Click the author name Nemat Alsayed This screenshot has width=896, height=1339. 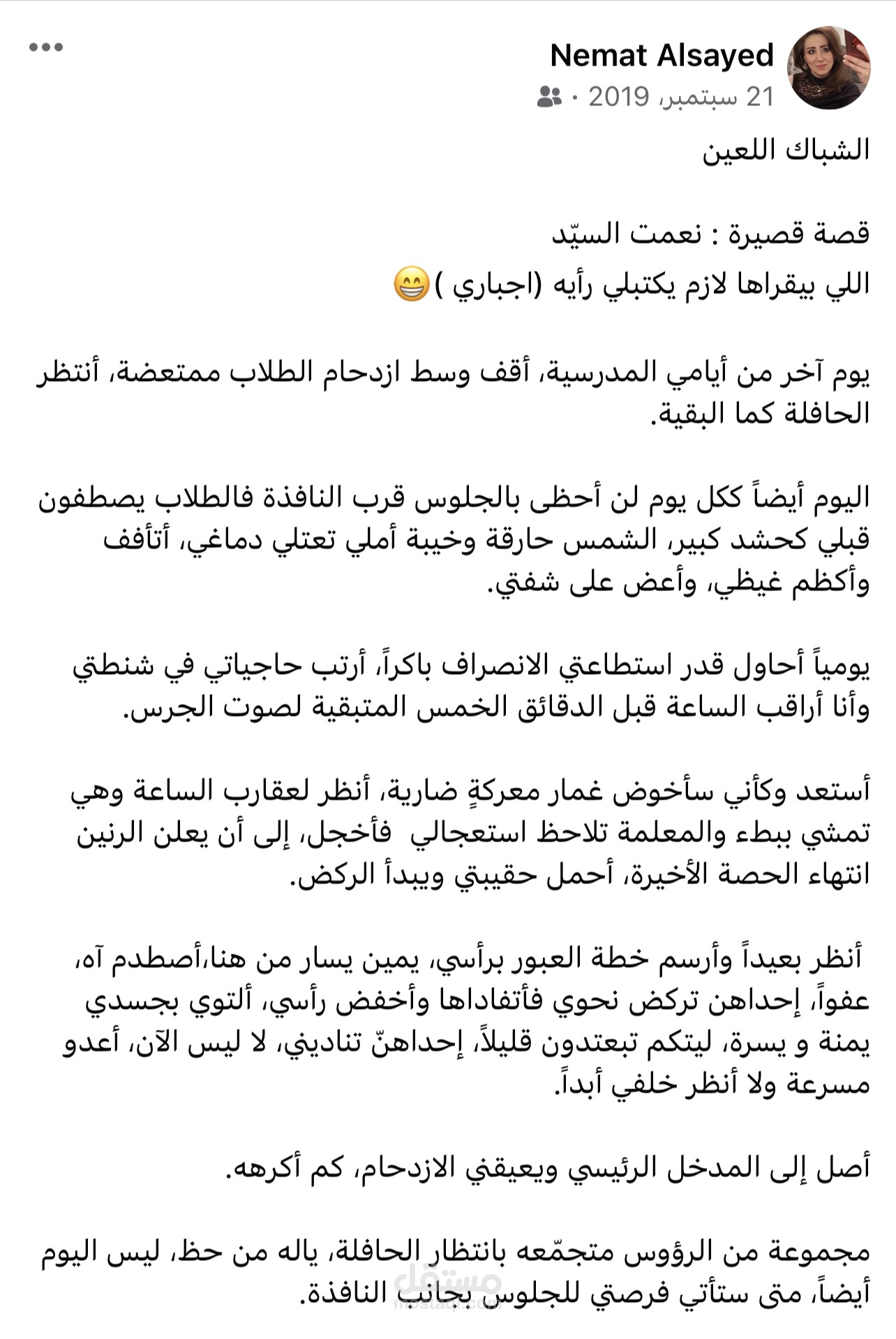pos(661,53)
